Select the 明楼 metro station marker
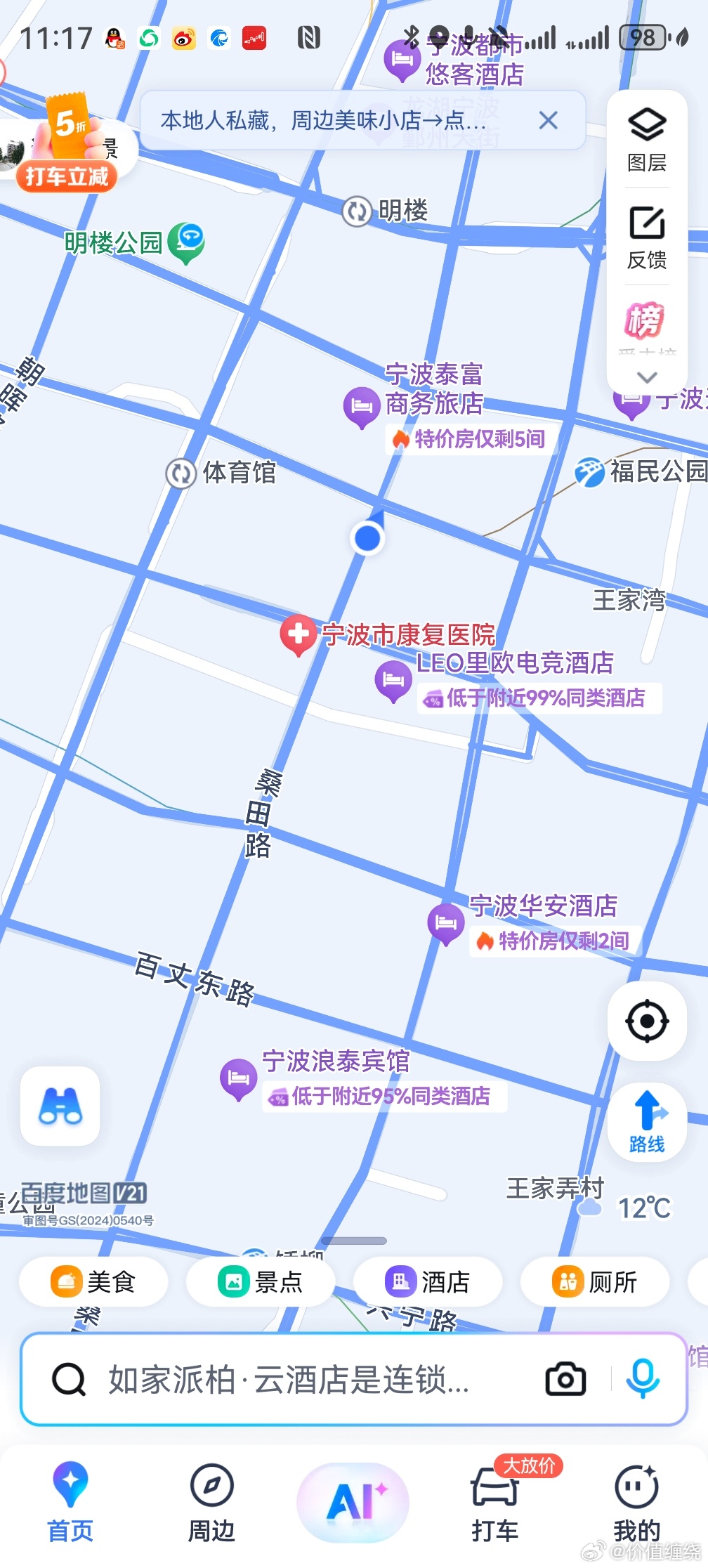 click(x=356, y=210)
